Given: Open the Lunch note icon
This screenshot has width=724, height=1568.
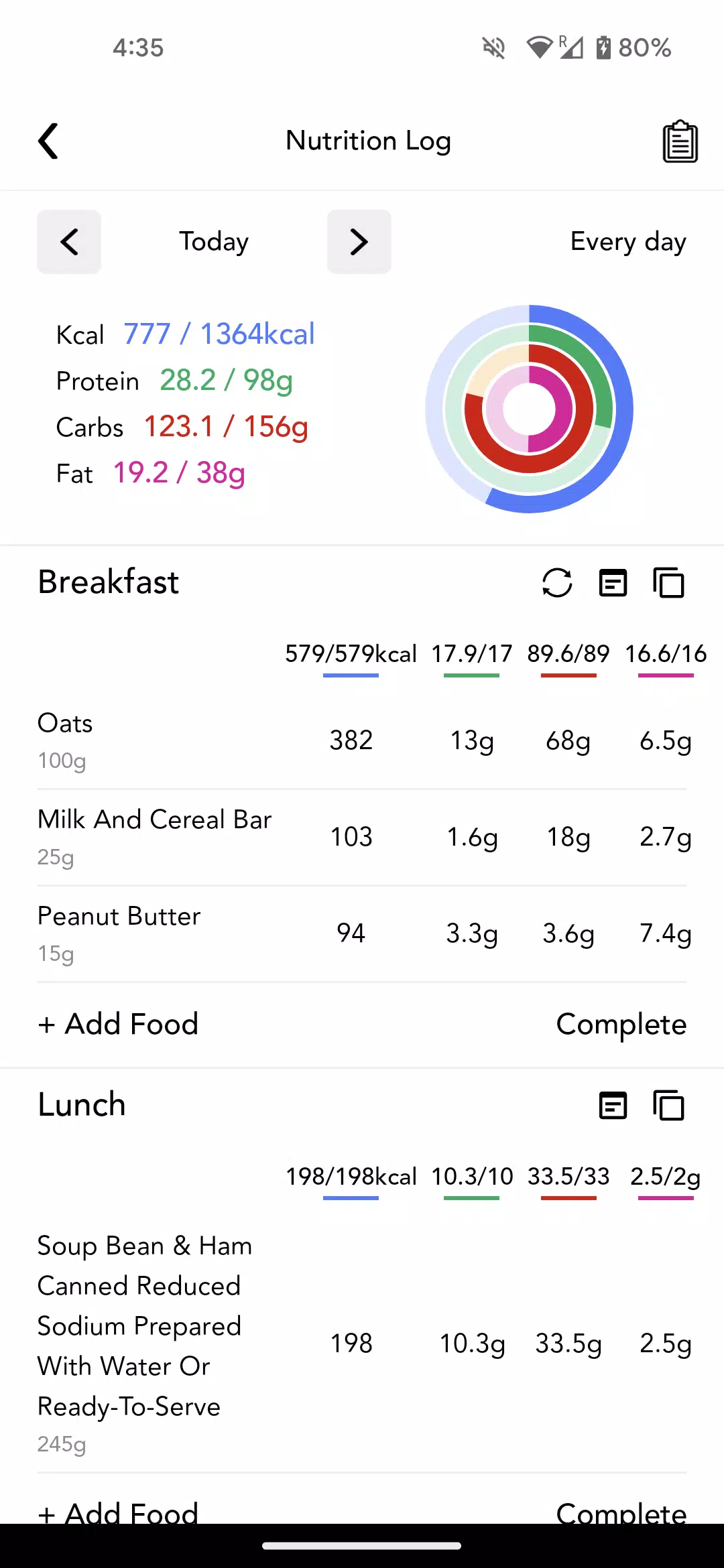Looking at the screenshot, I should coord(613,1106).
